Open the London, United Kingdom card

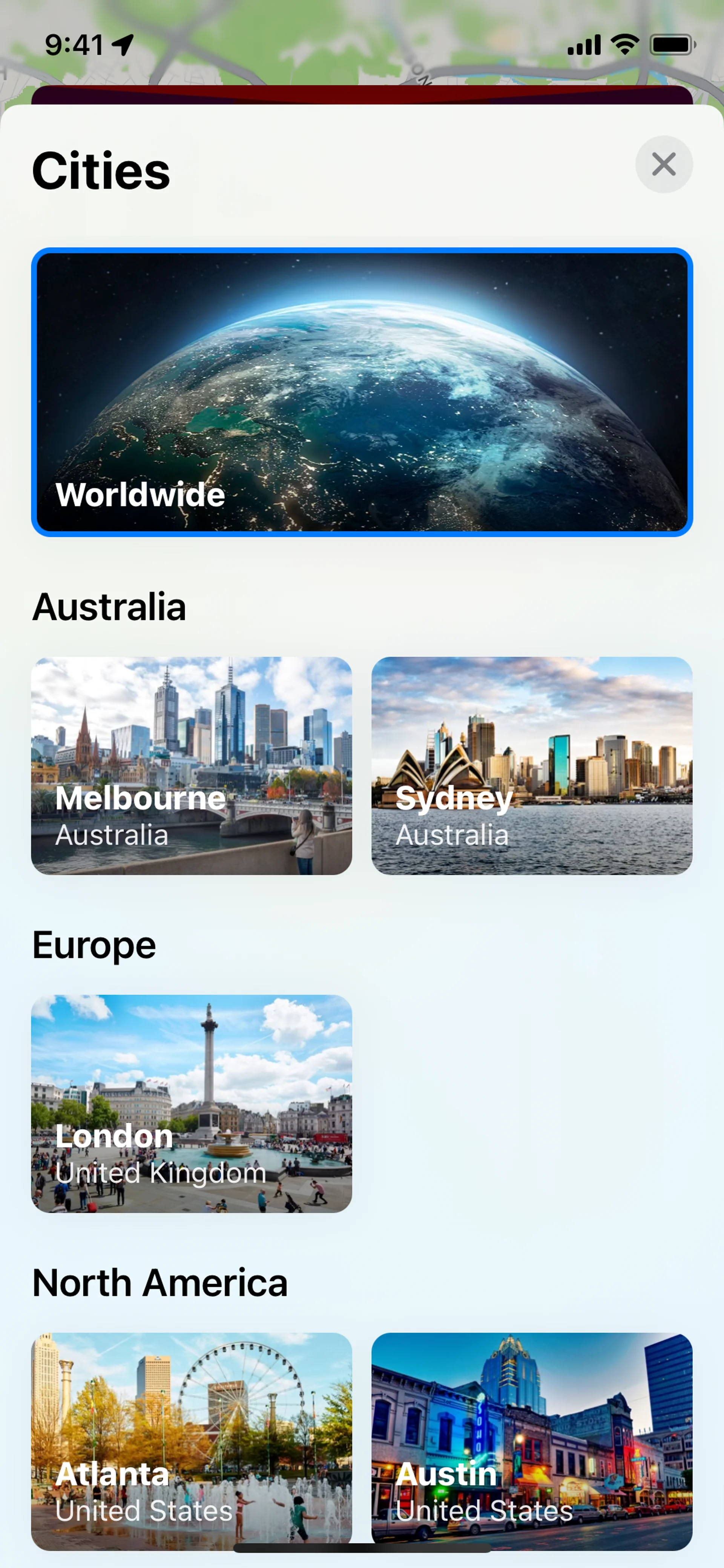click(192, 1103)
